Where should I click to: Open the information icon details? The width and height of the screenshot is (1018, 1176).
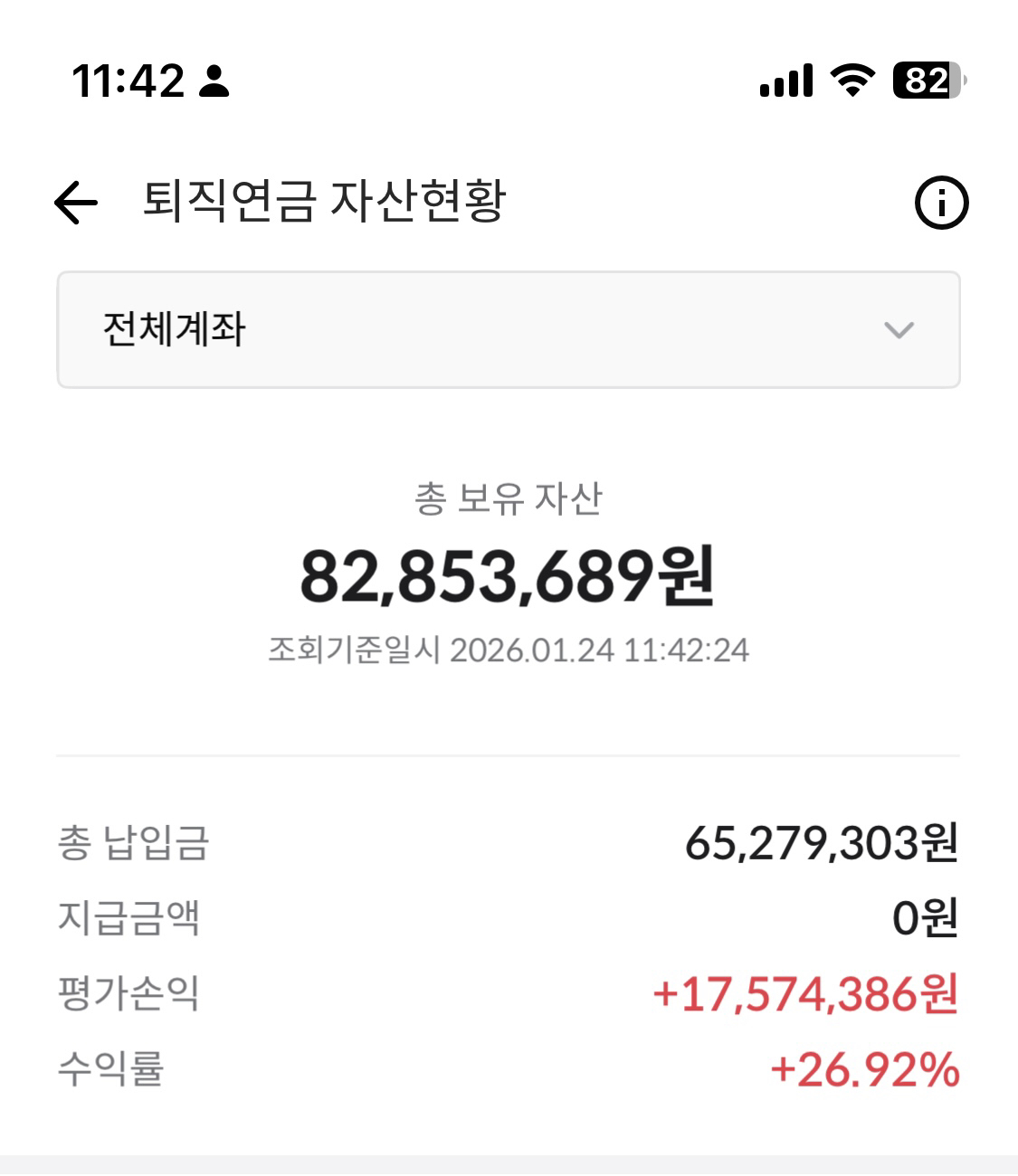pyautogui.click(x=942, y=202)
